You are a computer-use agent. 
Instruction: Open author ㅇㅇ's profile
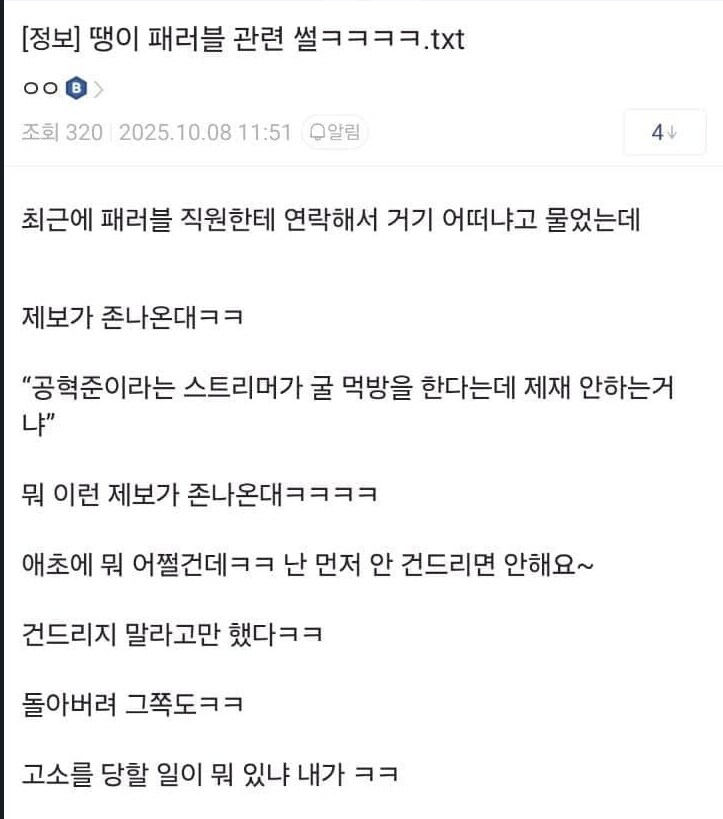tap(42, 89)
